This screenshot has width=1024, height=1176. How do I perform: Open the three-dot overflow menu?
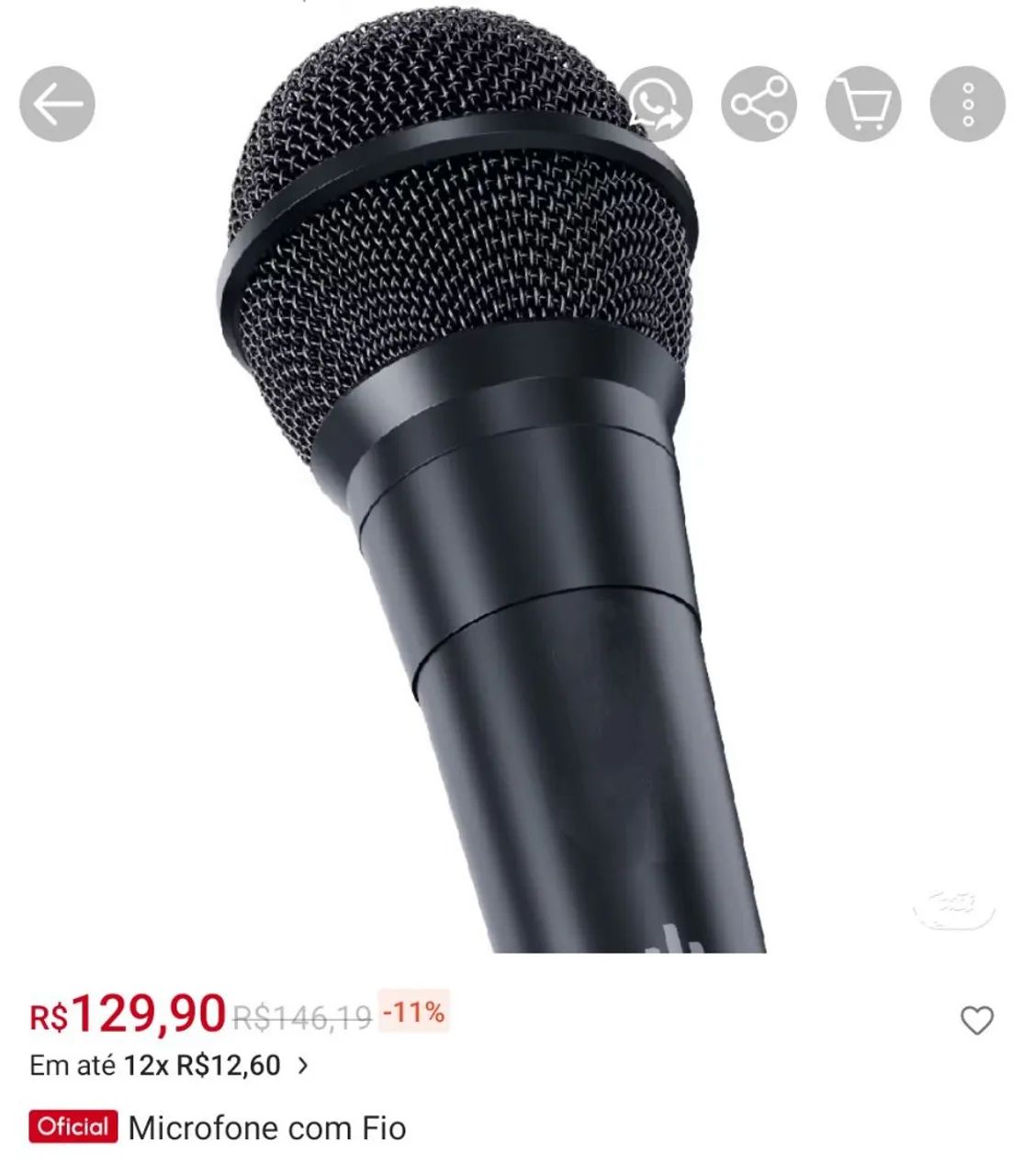point(967,104)
